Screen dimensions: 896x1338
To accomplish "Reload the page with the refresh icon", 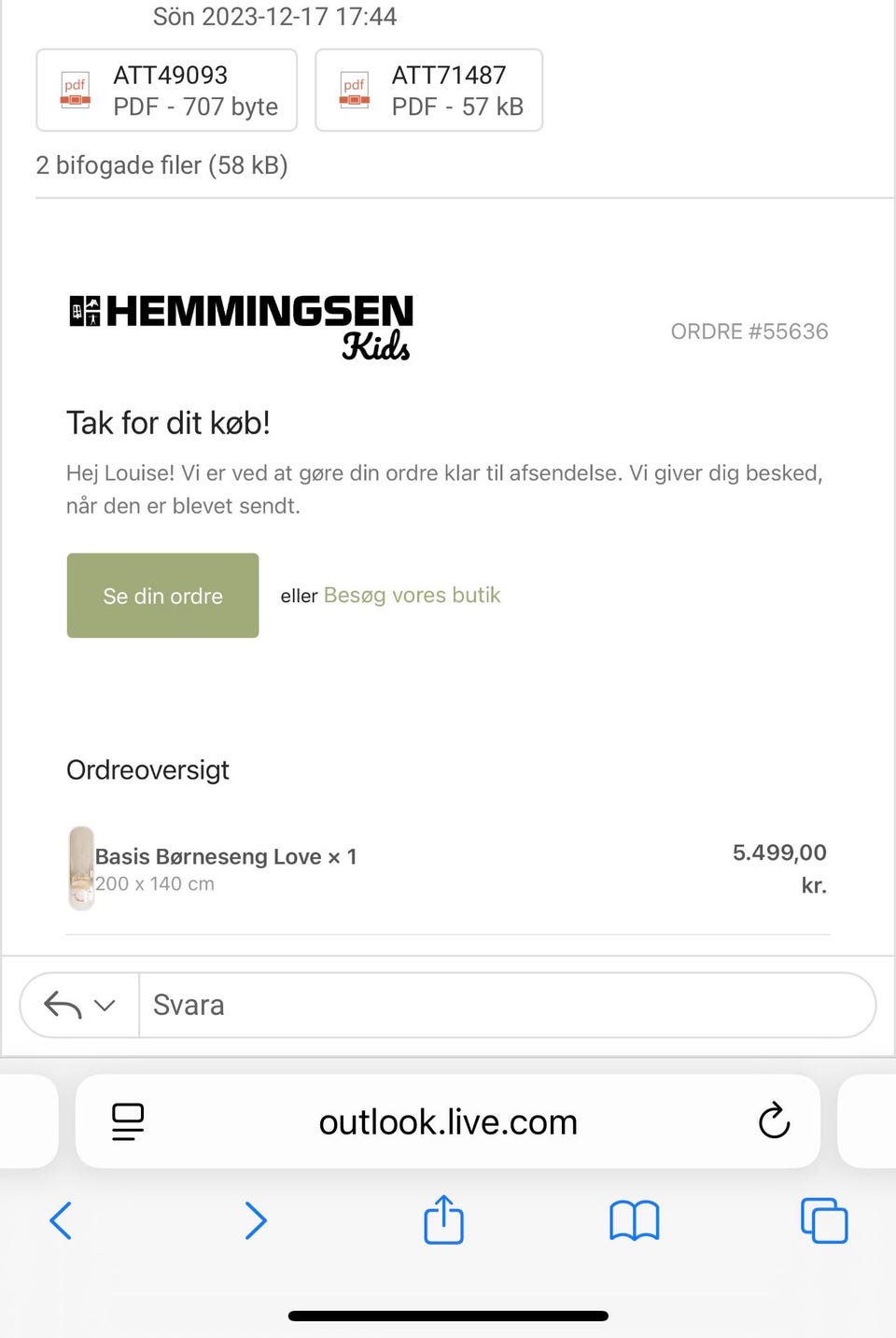I will [773, 1121].
